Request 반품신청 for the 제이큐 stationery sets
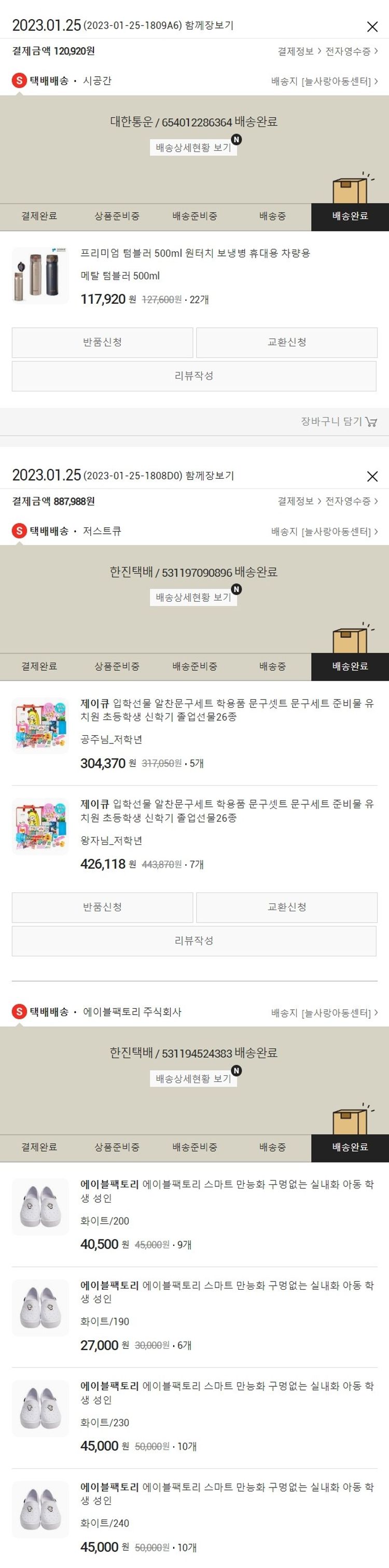The width and height of the screenshot is (389, 1568). [x=102, y=908]
